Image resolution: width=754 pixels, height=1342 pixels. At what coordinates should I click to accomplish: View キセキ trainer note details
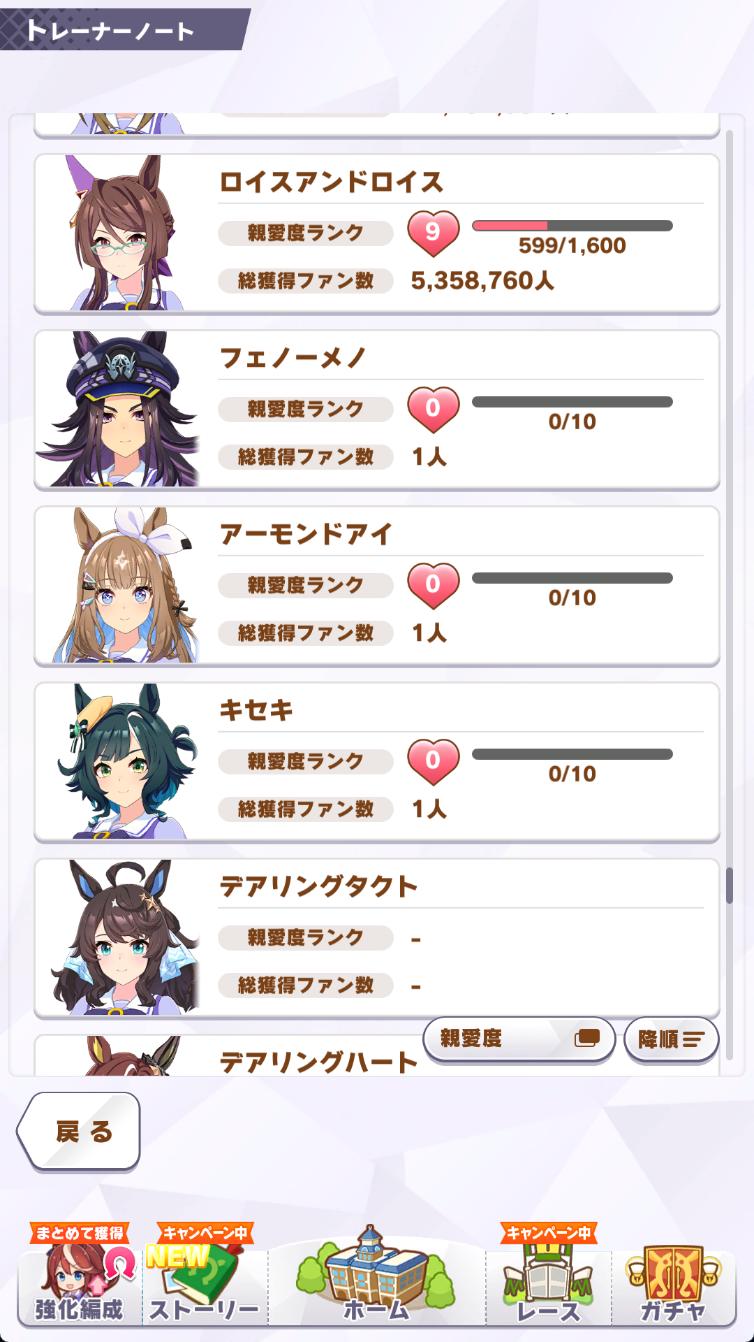point(377,761)
